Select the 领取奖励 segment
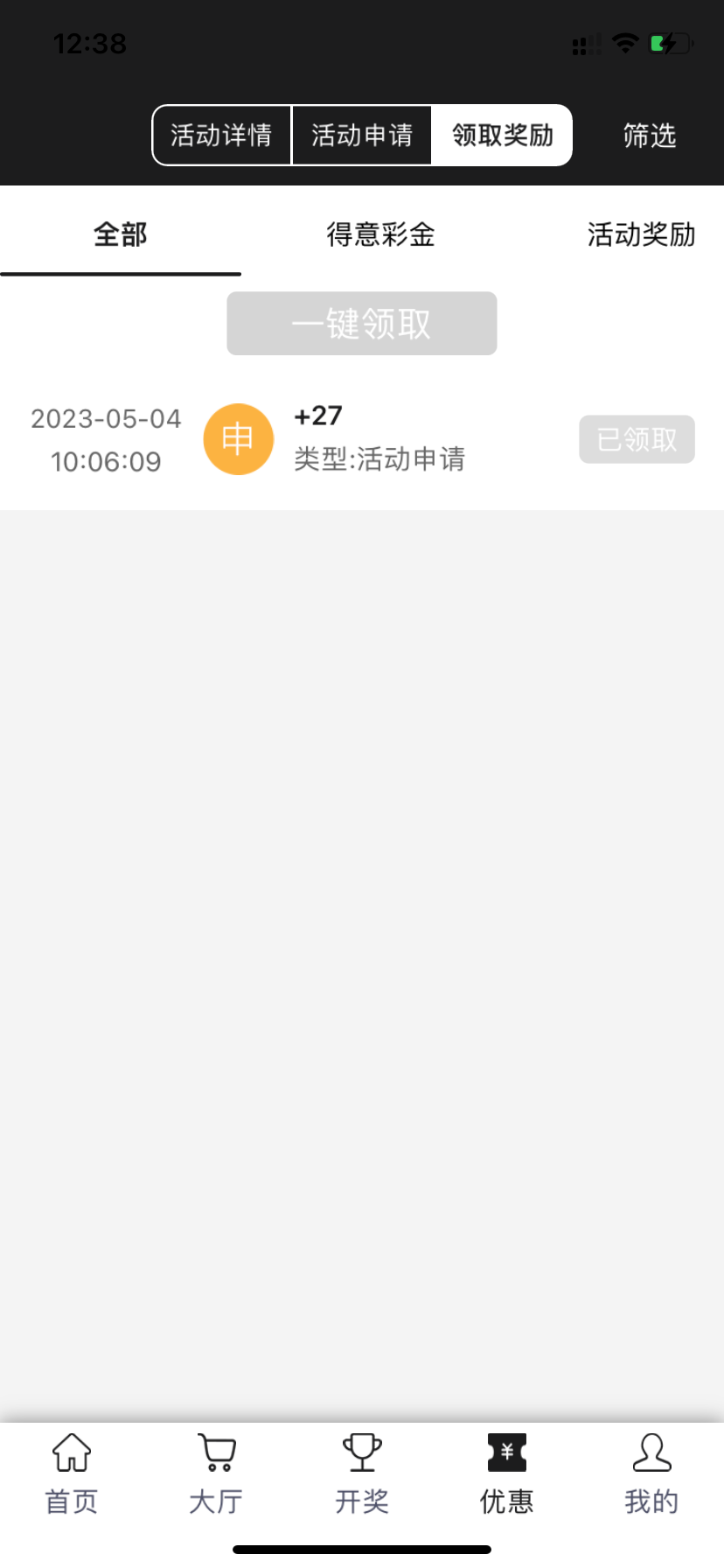This screenshot has width=724, height=1568. point(503,136)
